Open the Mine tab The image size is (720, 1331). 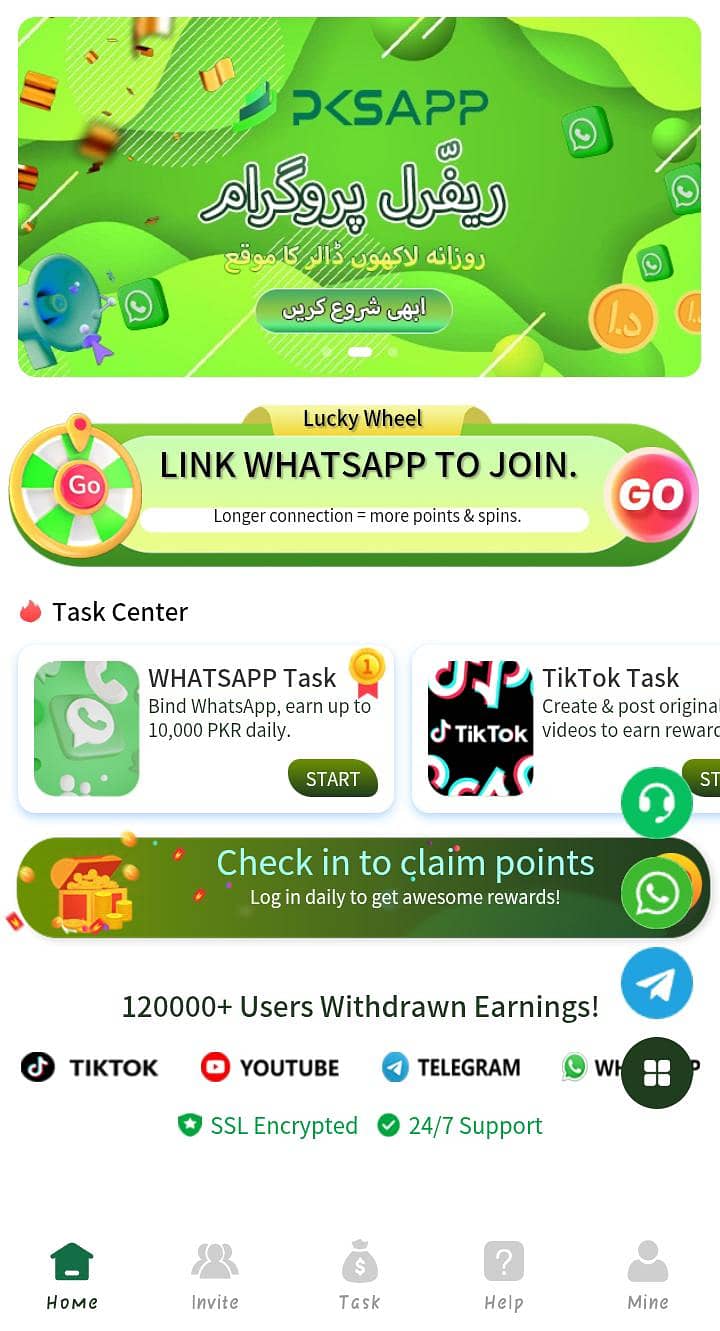point(647,1275)
